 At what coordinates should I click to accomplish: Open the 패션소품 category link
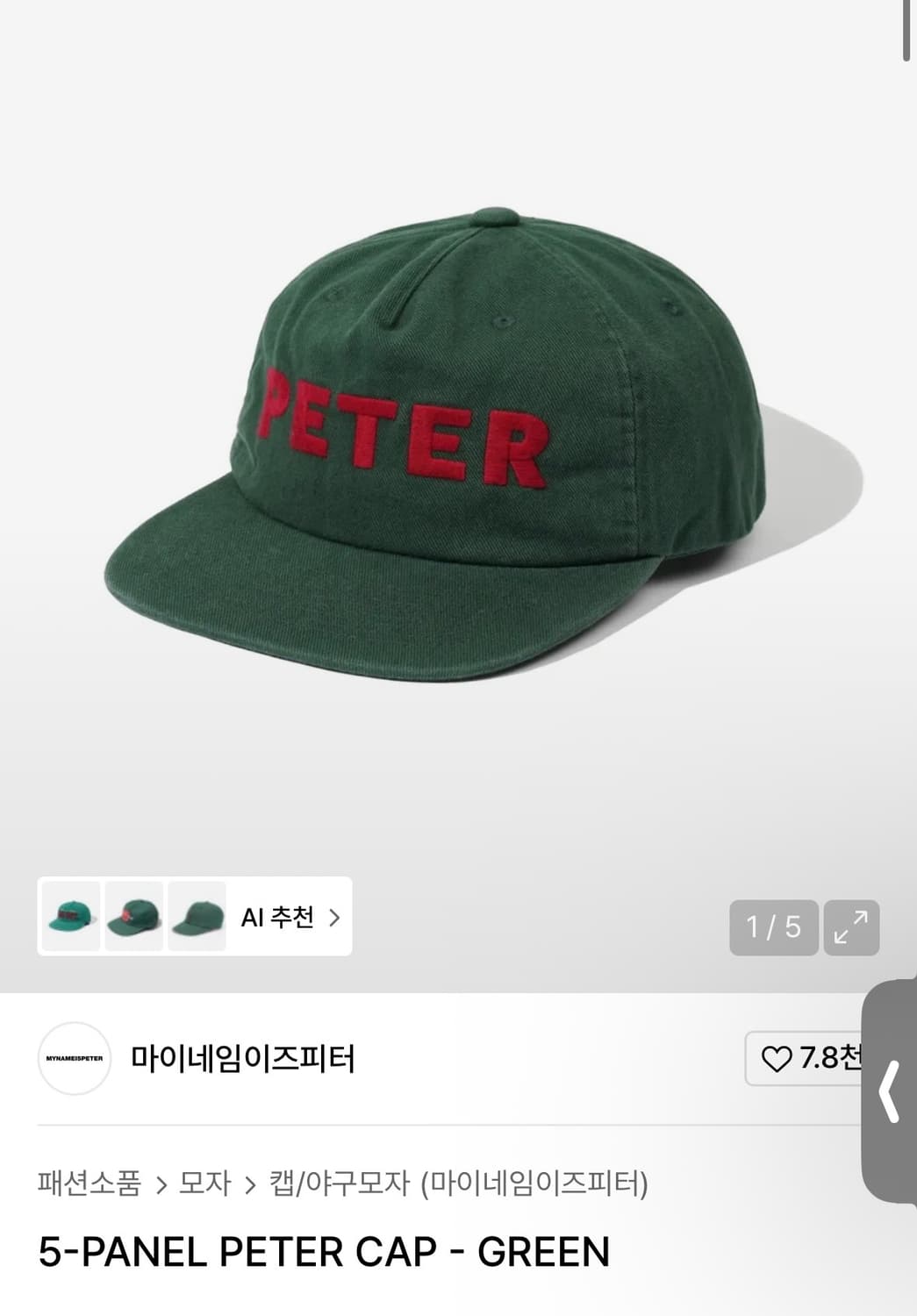tap(90, 1184)
